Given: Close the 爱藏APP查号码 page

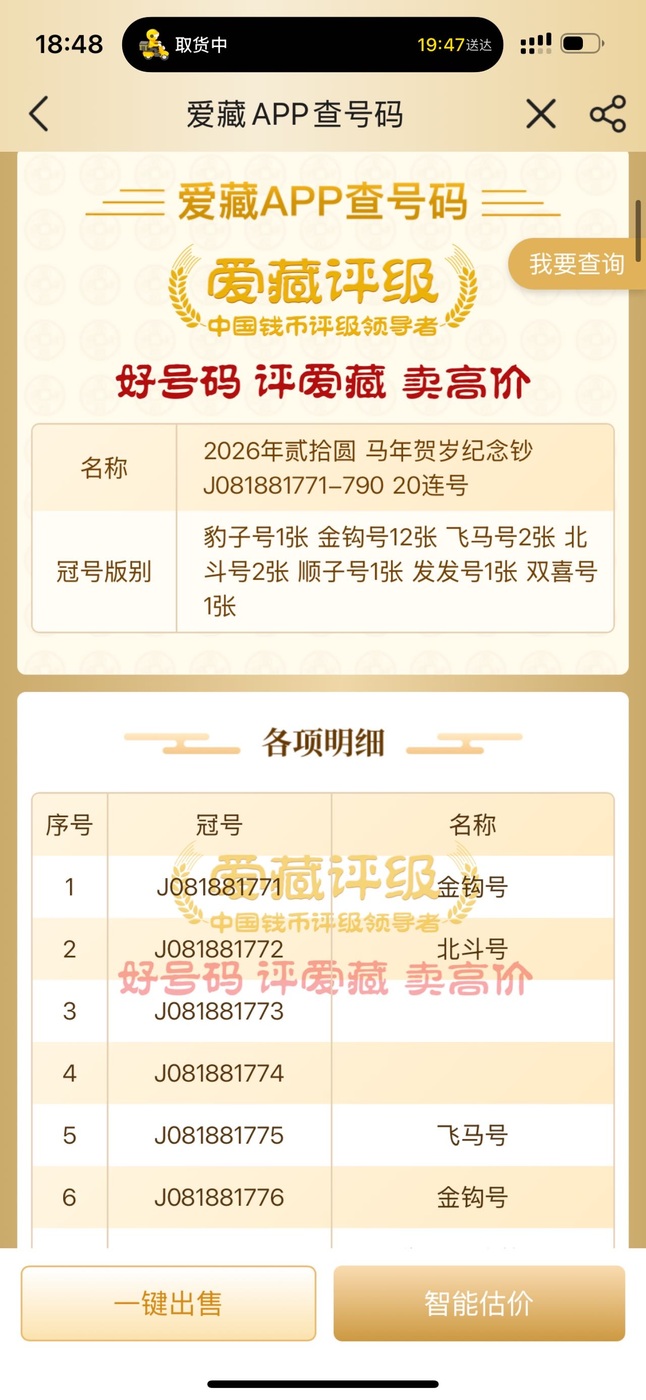Looking at the screenshot, I should tap(541, 114).
